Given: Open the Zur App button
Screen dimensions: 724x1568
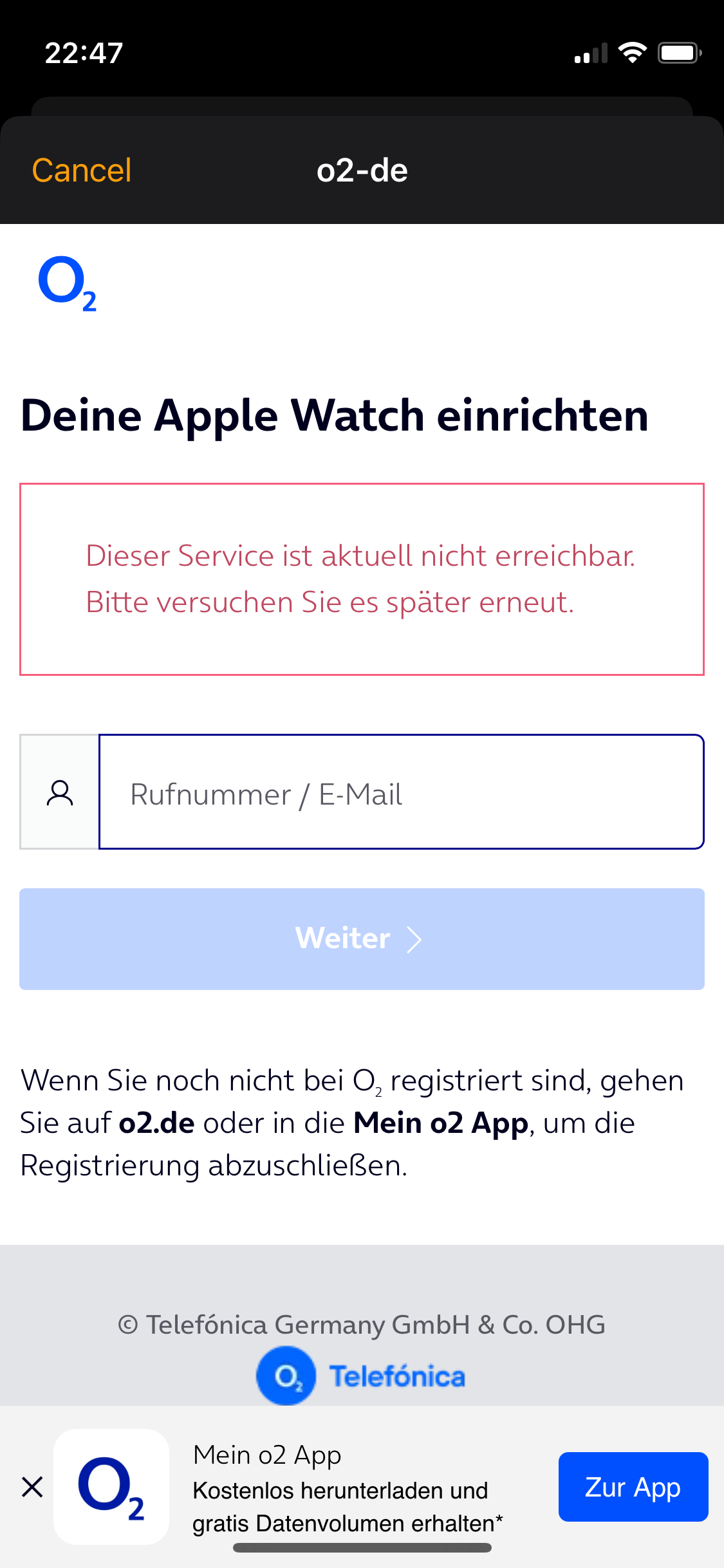Looking at the screenshot, I should coord(633,1487).
